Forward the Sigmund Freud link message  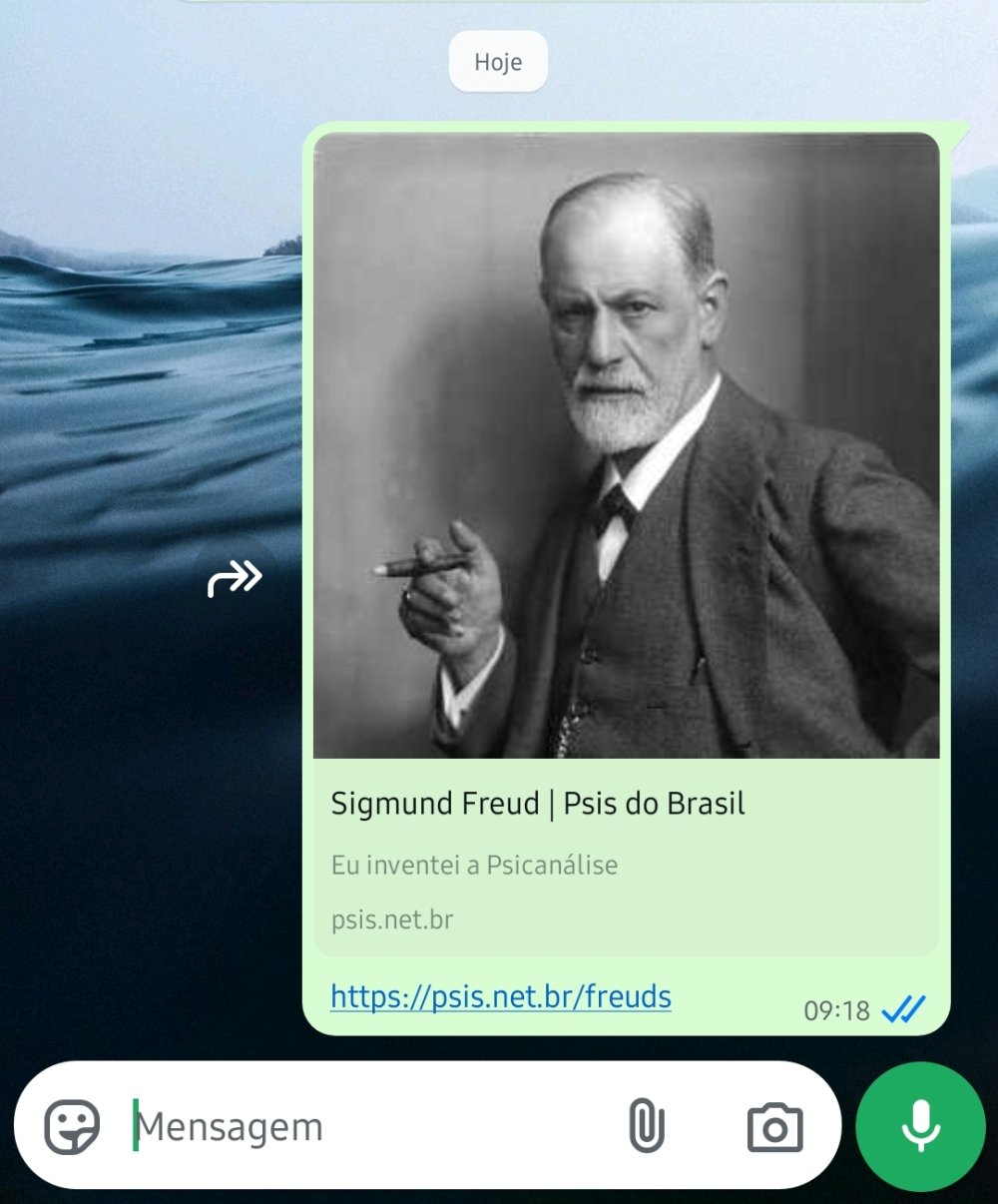[235, 578]
